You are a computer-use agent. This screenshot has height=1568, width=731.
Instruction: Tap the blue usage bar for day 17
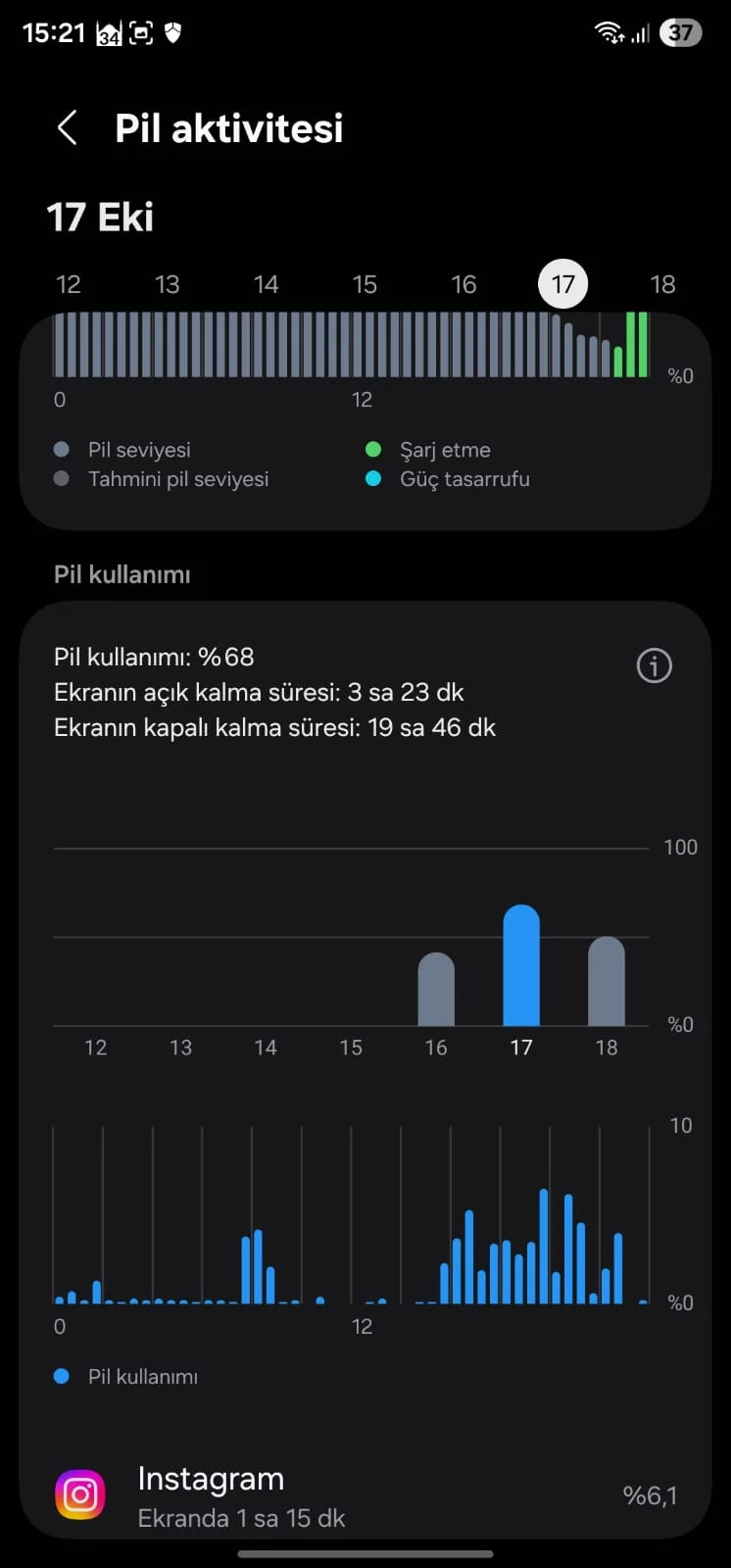[x=521, y=966]
